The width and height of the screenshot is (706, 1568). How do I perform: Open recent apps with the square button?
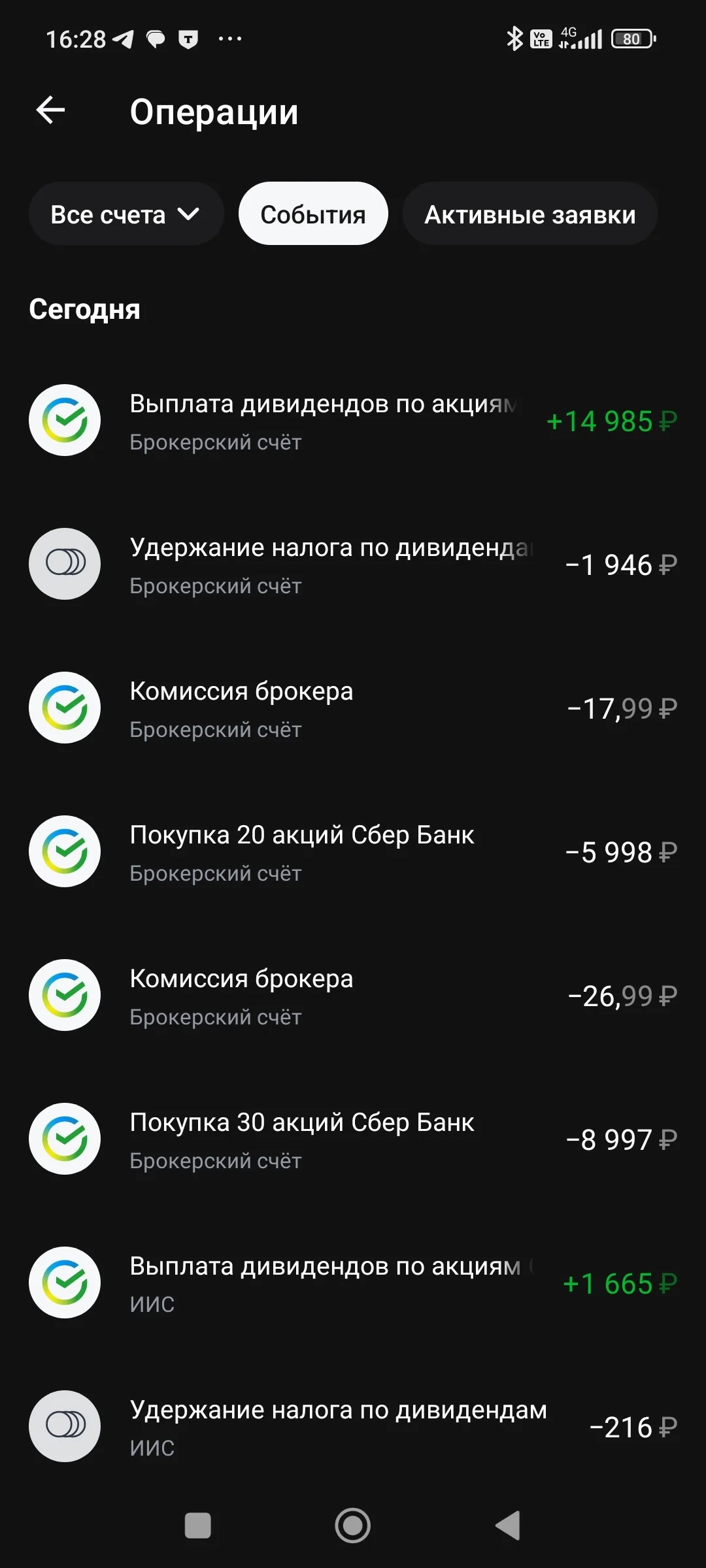pos(198,1526)
